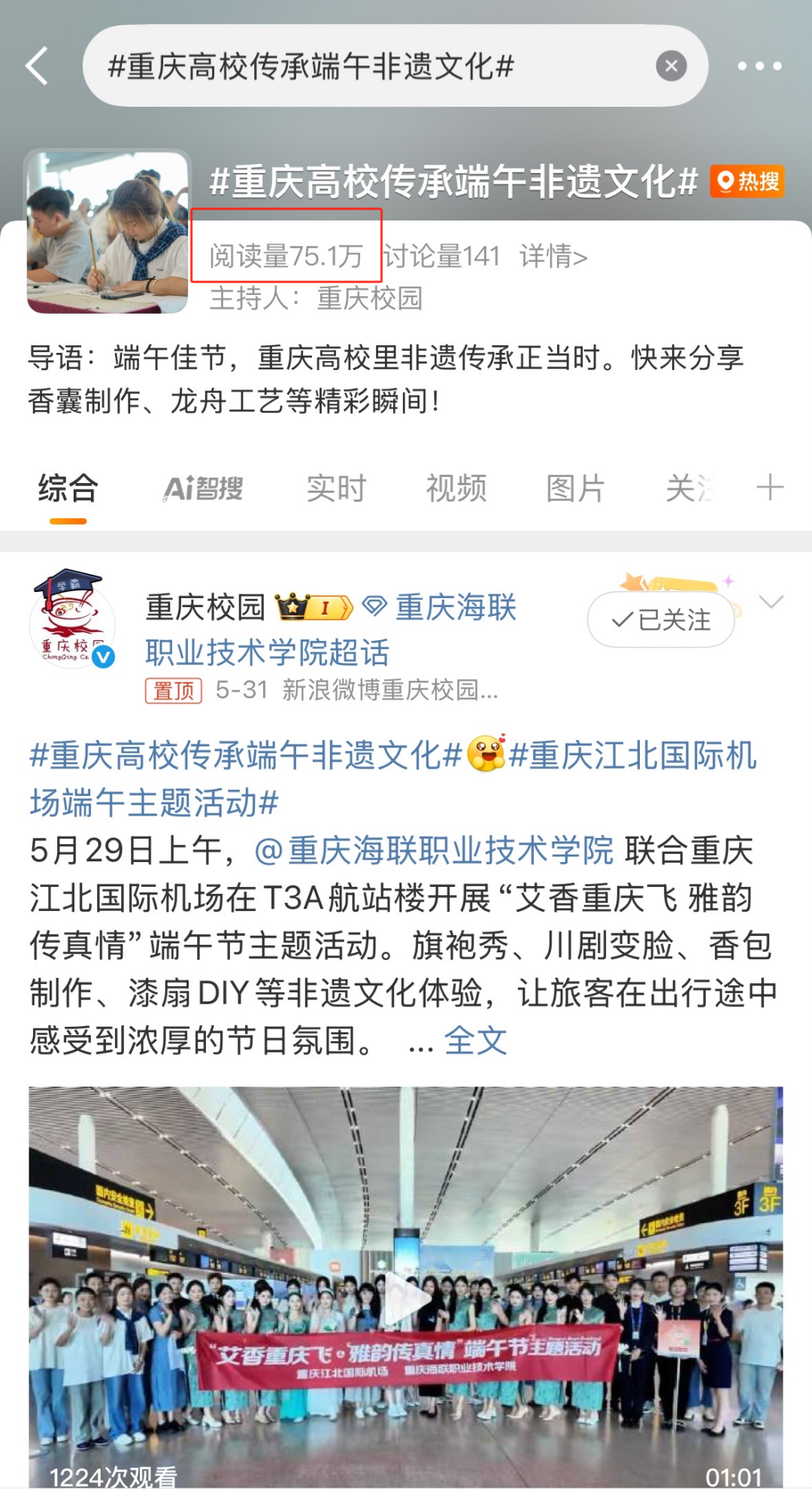812x1494 pixels.
Task: Add a tab with the plus icon
Action: click(770, 487)
